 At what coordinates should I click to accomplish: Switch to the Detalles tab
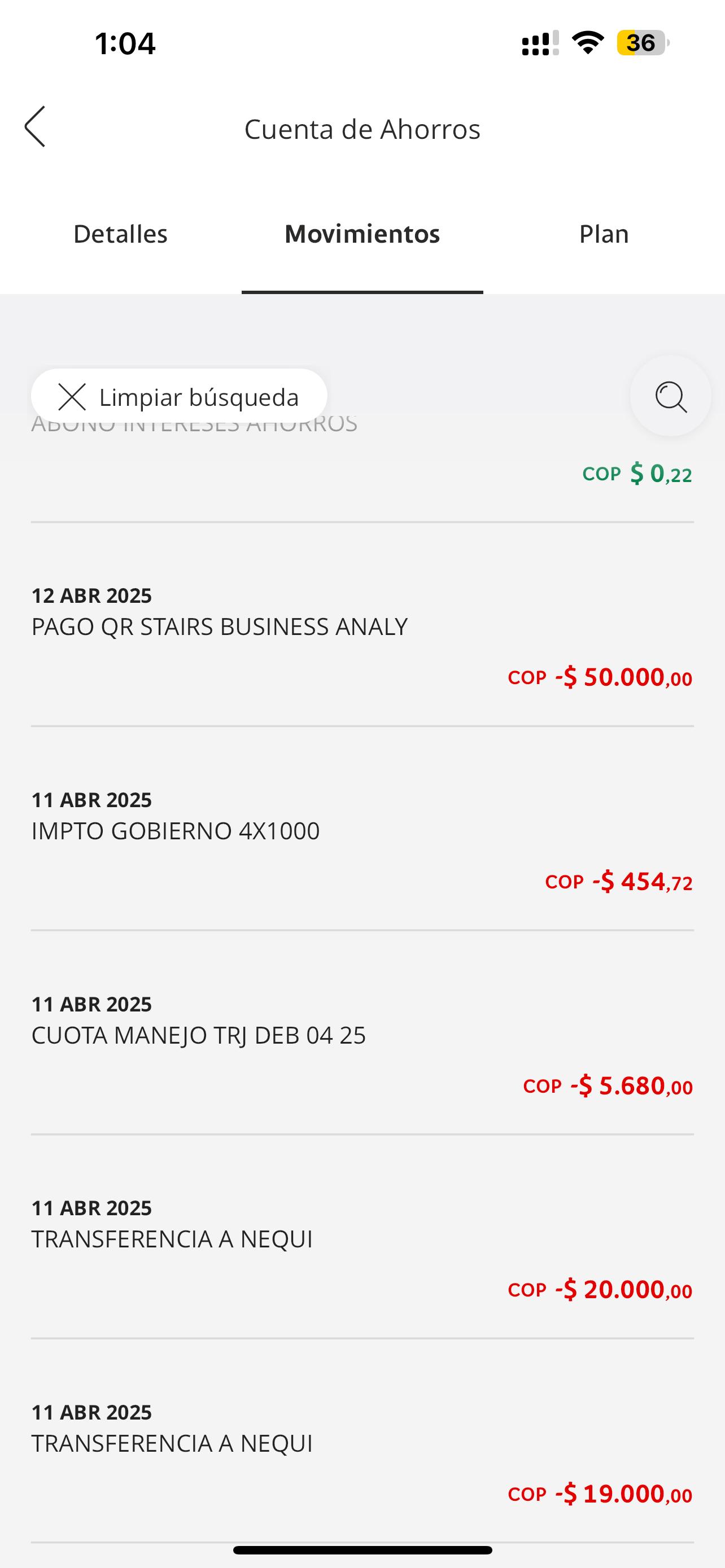coord(120,234)
